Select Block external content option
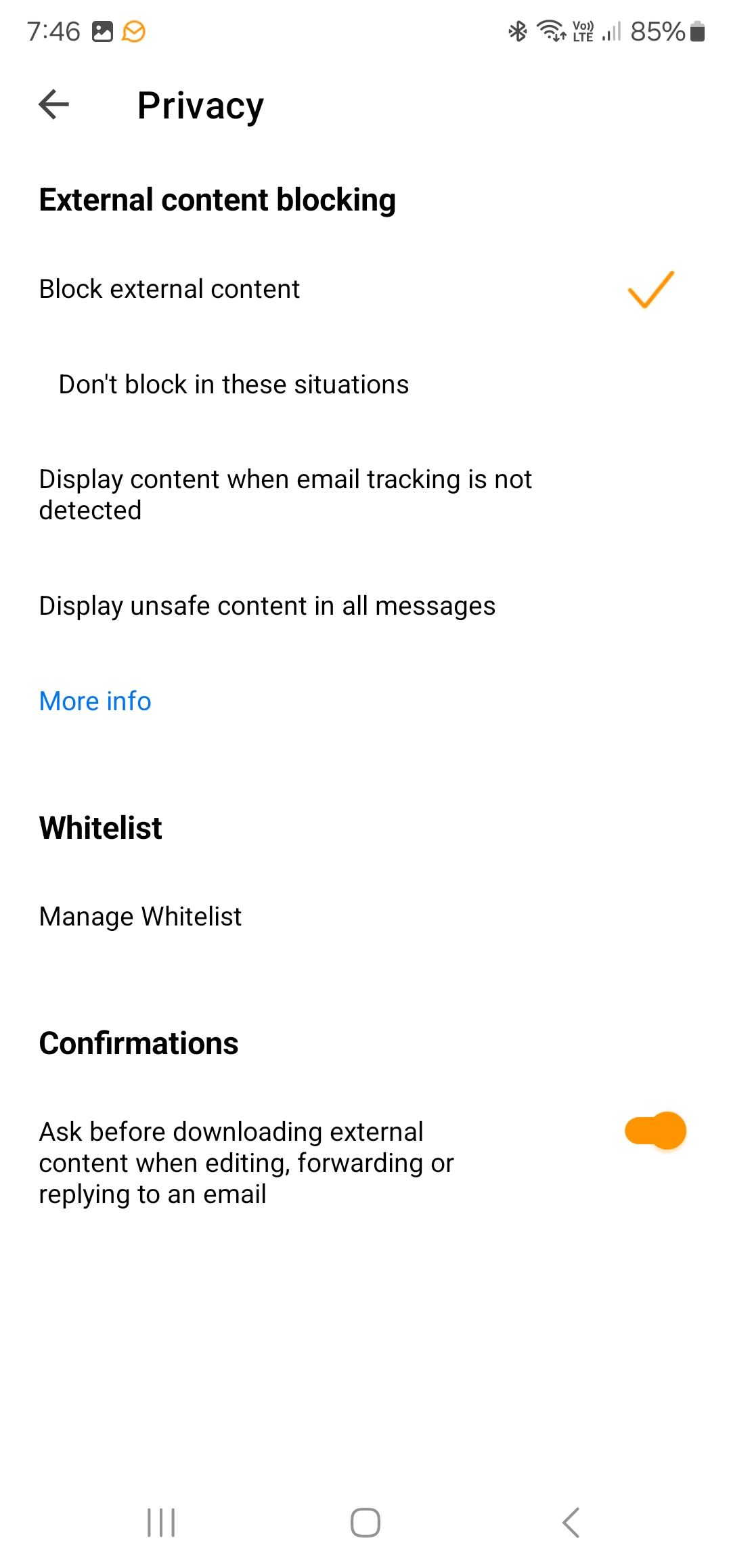731x1568 pixels. point(365,289)
